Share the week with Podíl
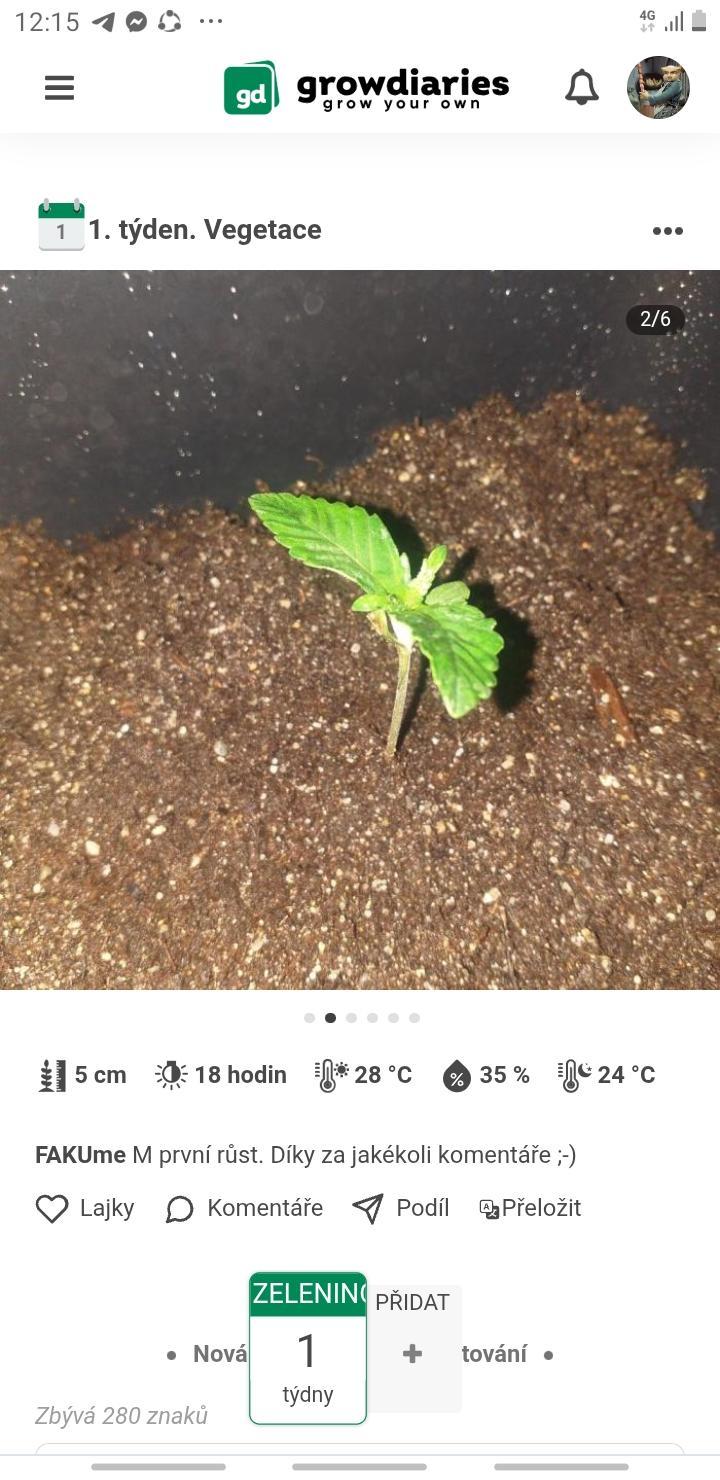Viewport: 720px width, 1480px height. click(x=401, y=1208)
